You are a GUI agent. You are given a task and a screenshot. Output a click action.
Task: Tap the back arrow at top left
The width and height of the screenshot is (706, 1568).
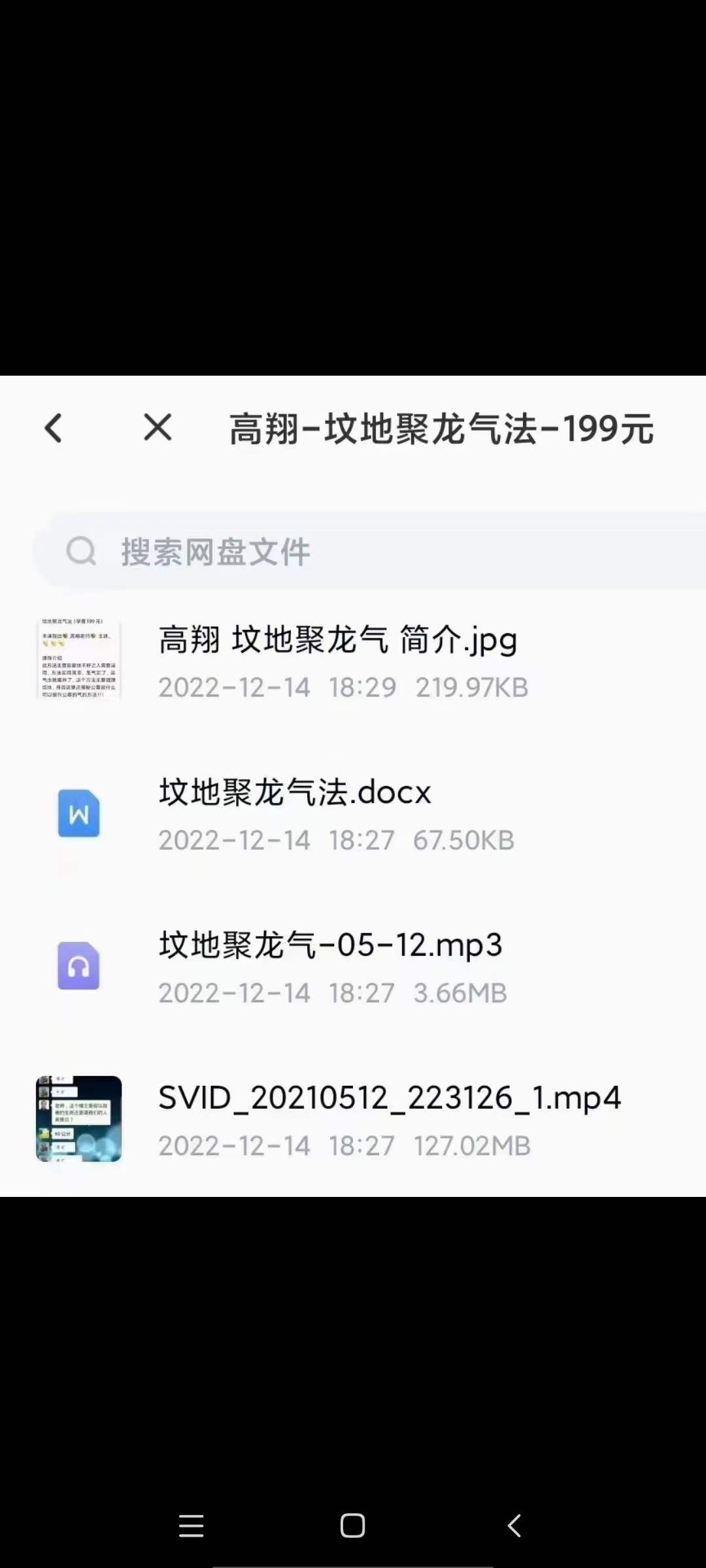pos(54,428)
